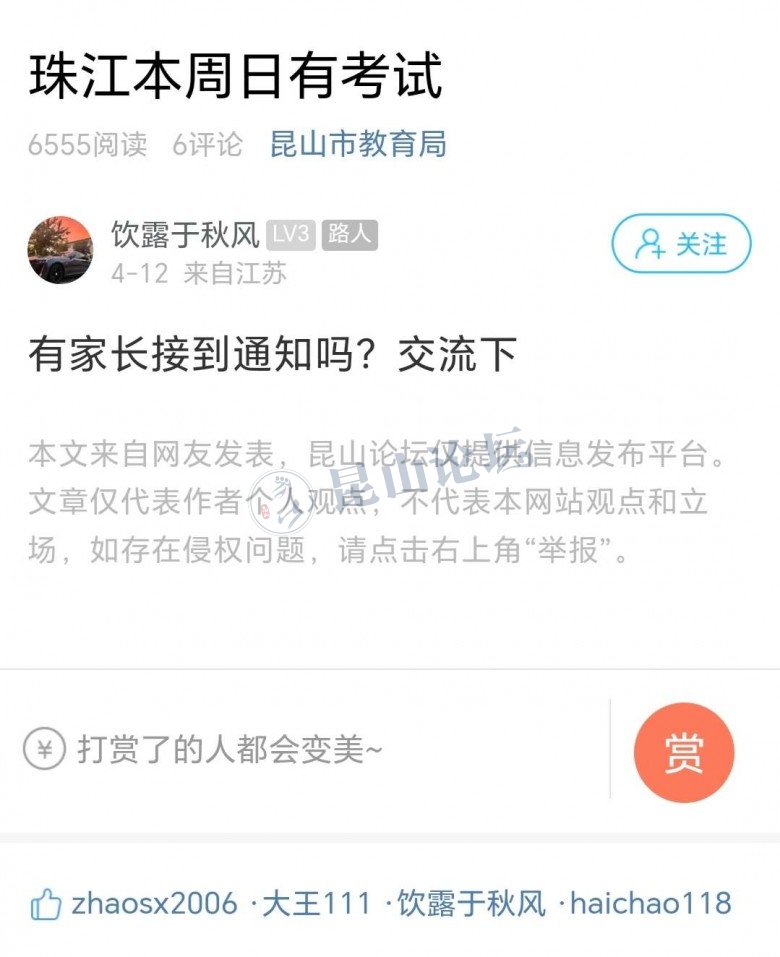View 饮露于秋风's profile avatar
The height and width of the screenshot is (957, 780).
(x=60, y=250)
